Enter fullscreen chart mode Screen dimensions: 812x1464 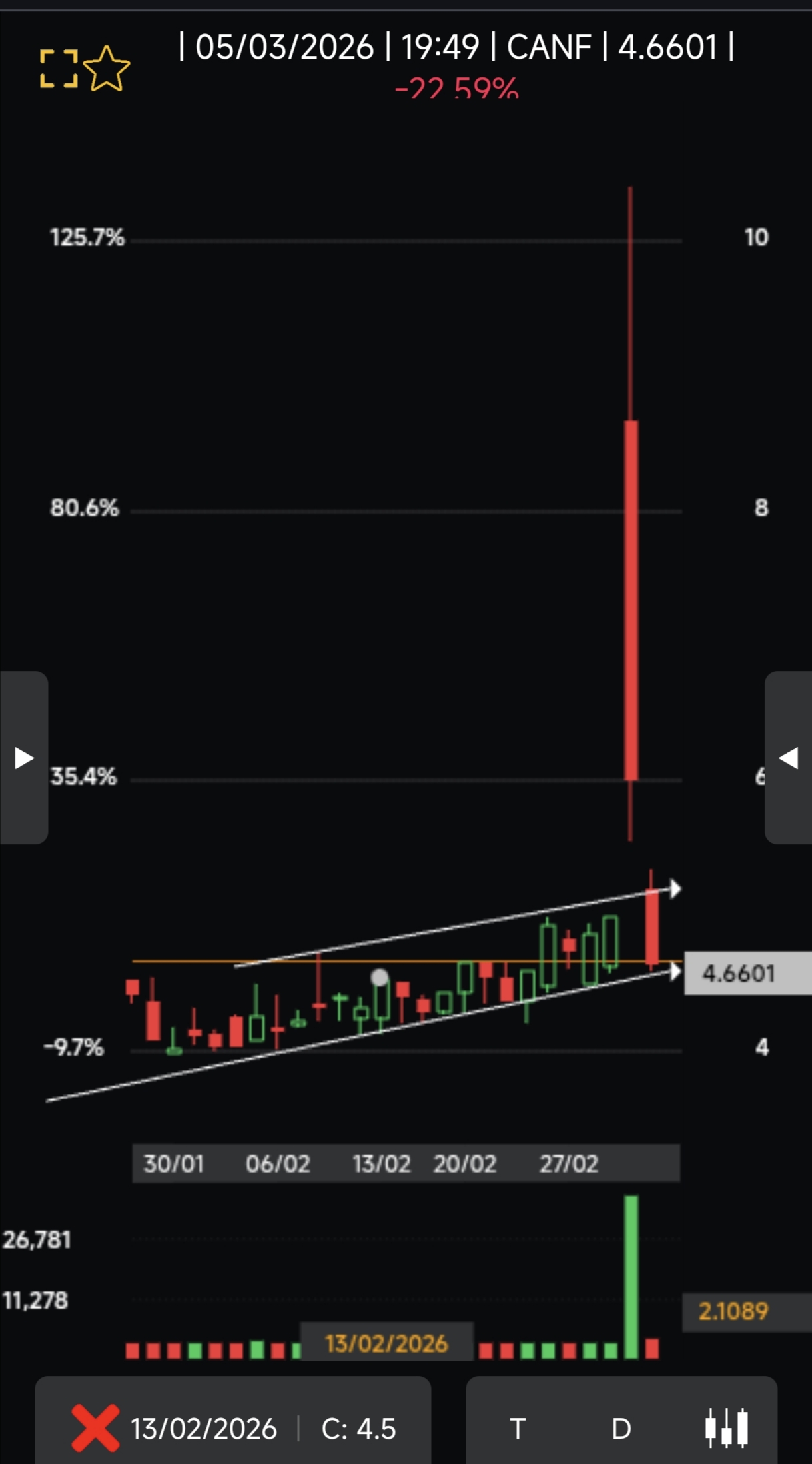pos(59,69)
